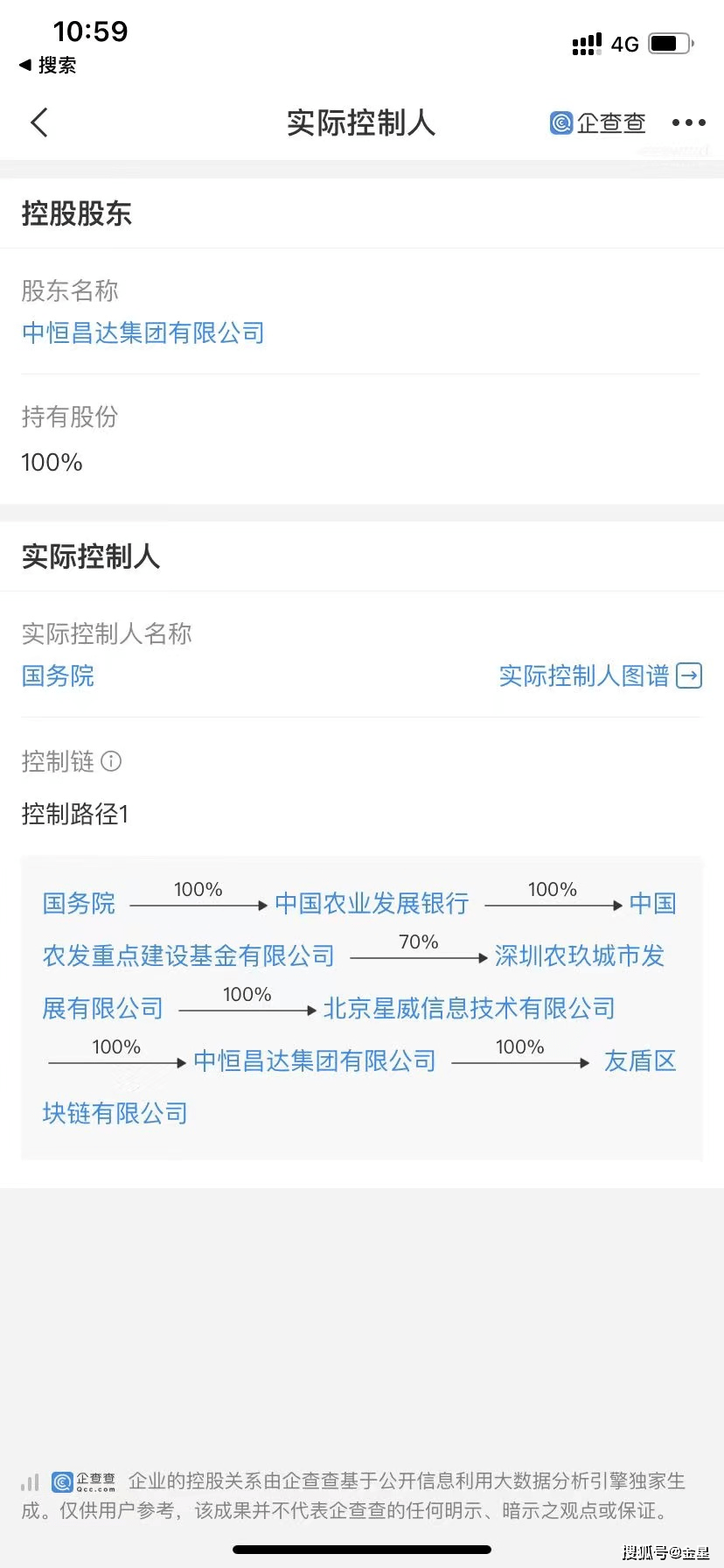Viewport: 724px width, 1568px height.
Task: Open 中国农业发展银行 in the control path
Action: click(x=372, y=903)
